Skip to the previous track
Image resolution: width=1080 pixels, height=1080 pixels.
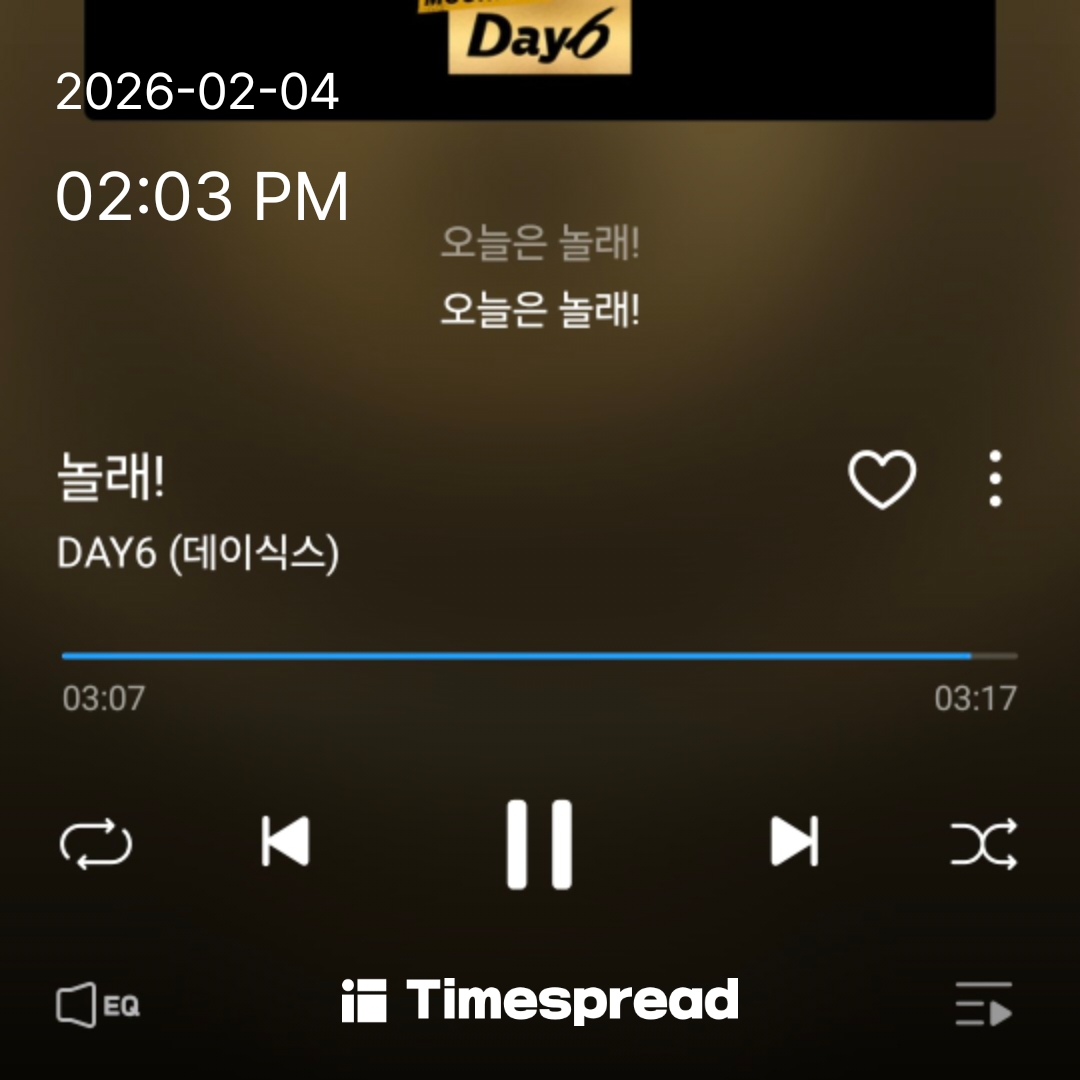pyautogui.click(x=285, y=842)
